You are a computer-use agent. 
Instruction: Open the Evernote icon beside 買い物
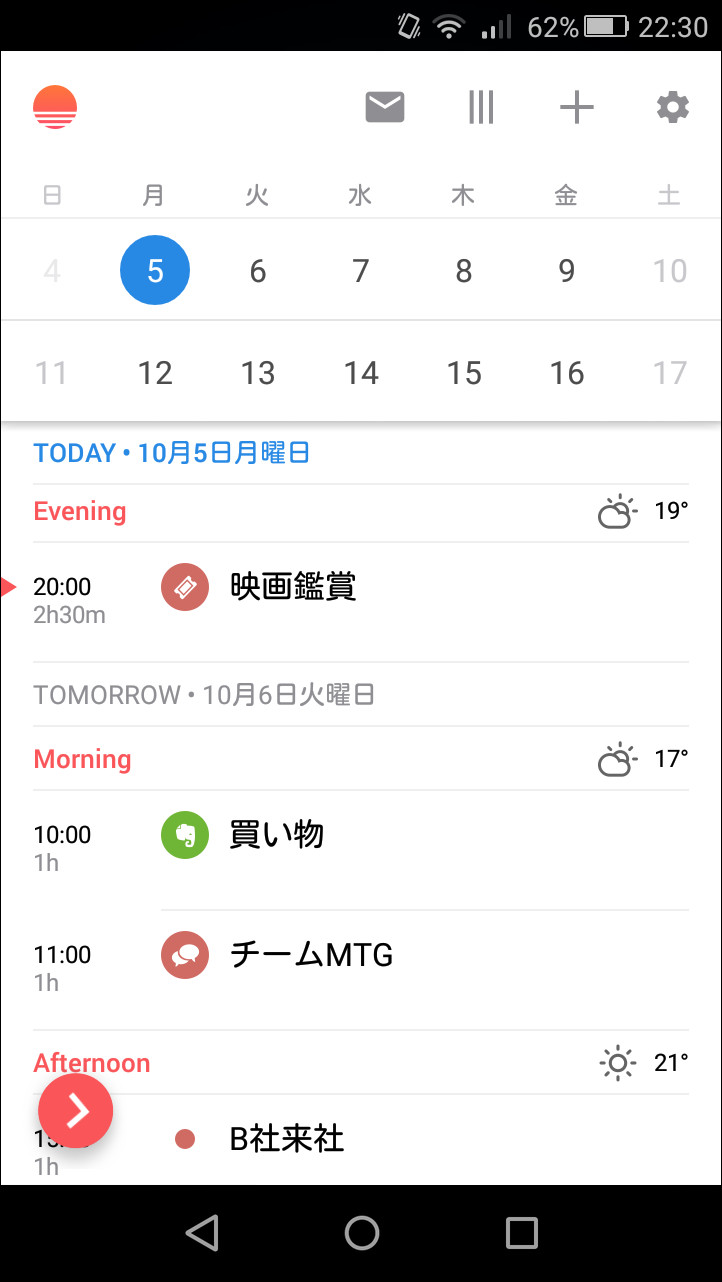click(x=184, y=835)
